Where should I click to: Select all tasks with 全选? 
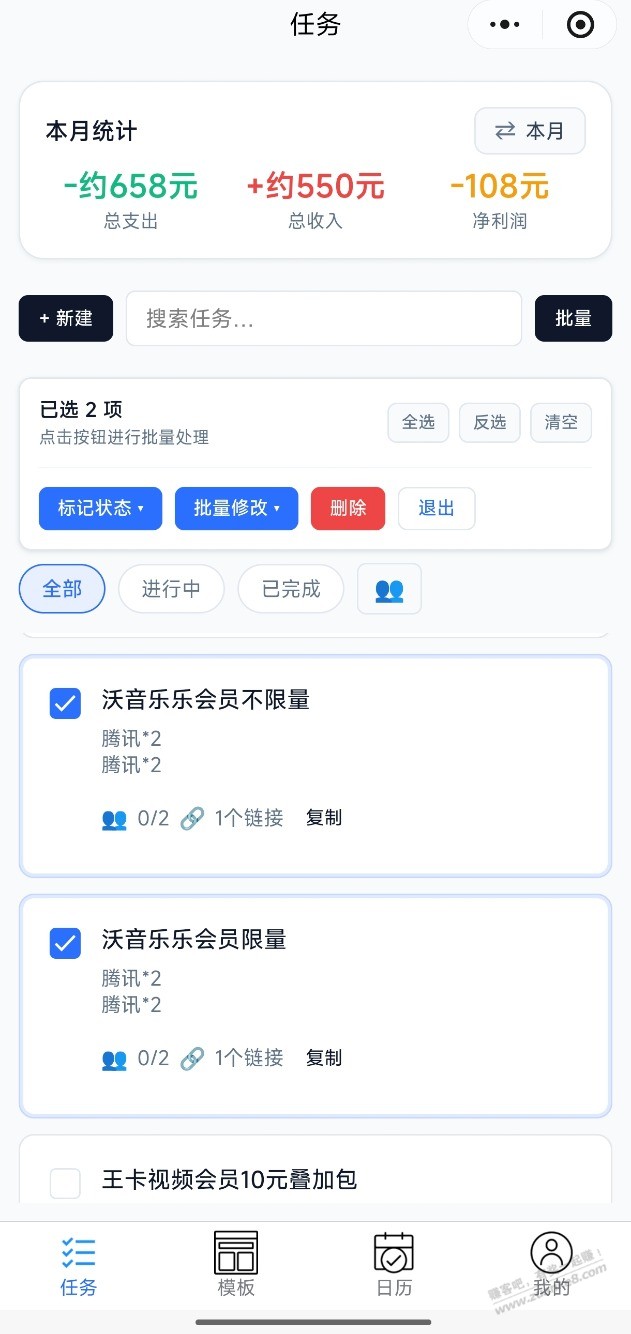[418, 422]
